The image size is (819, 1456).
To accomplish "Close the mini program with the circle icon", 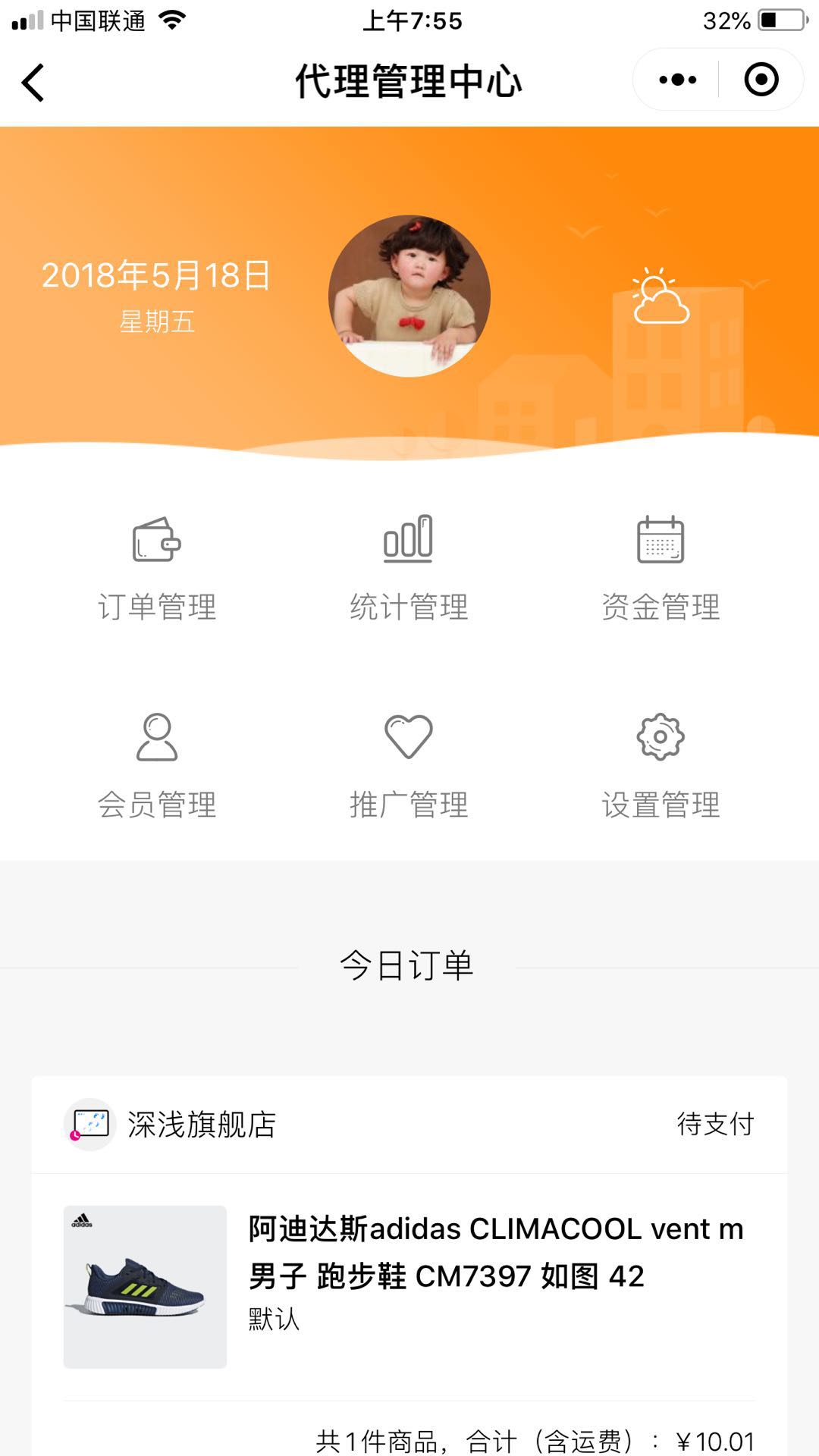I will [x=761, y=80].
